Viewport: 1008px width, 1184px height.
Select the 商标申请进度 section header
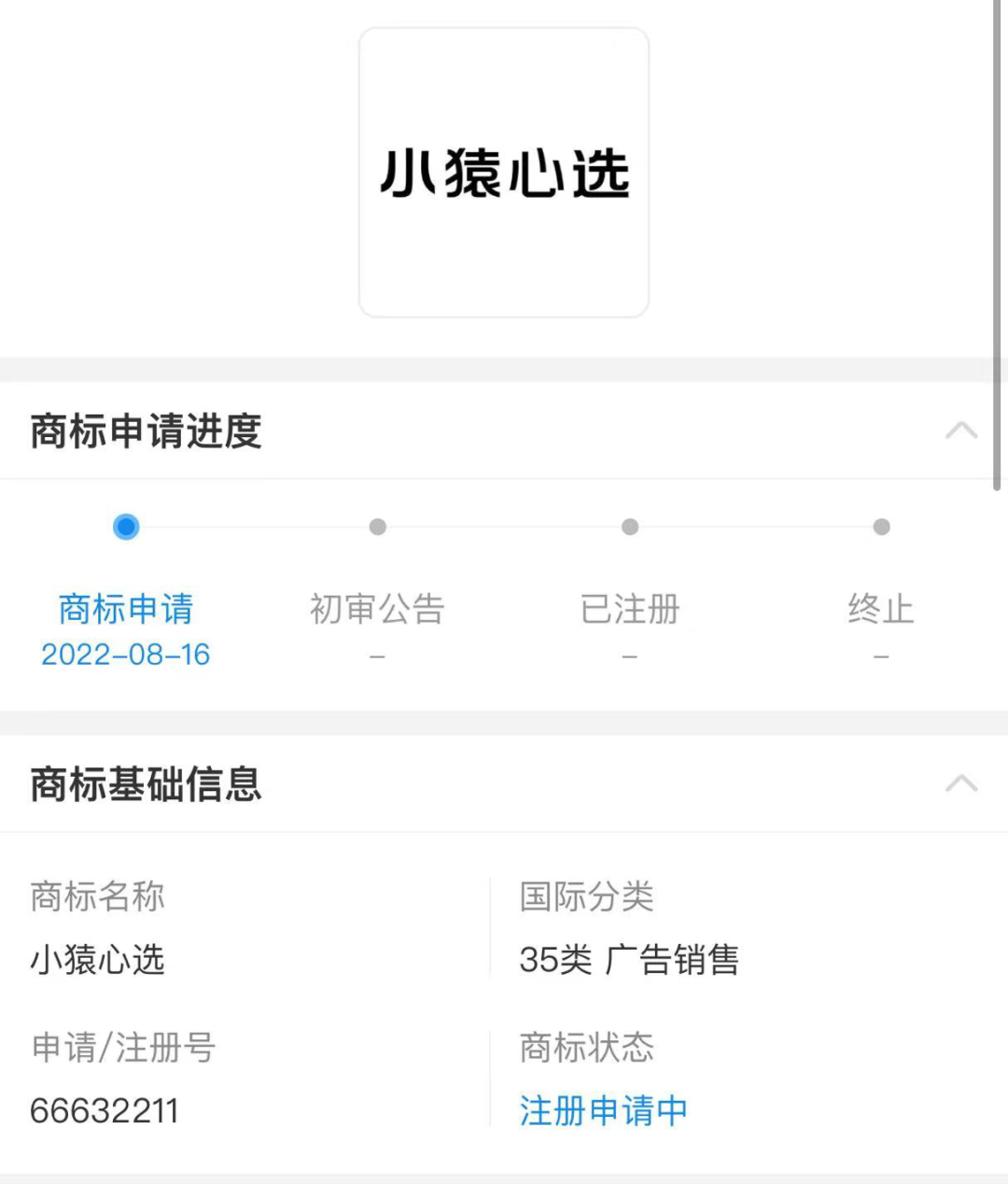point(147,432)
